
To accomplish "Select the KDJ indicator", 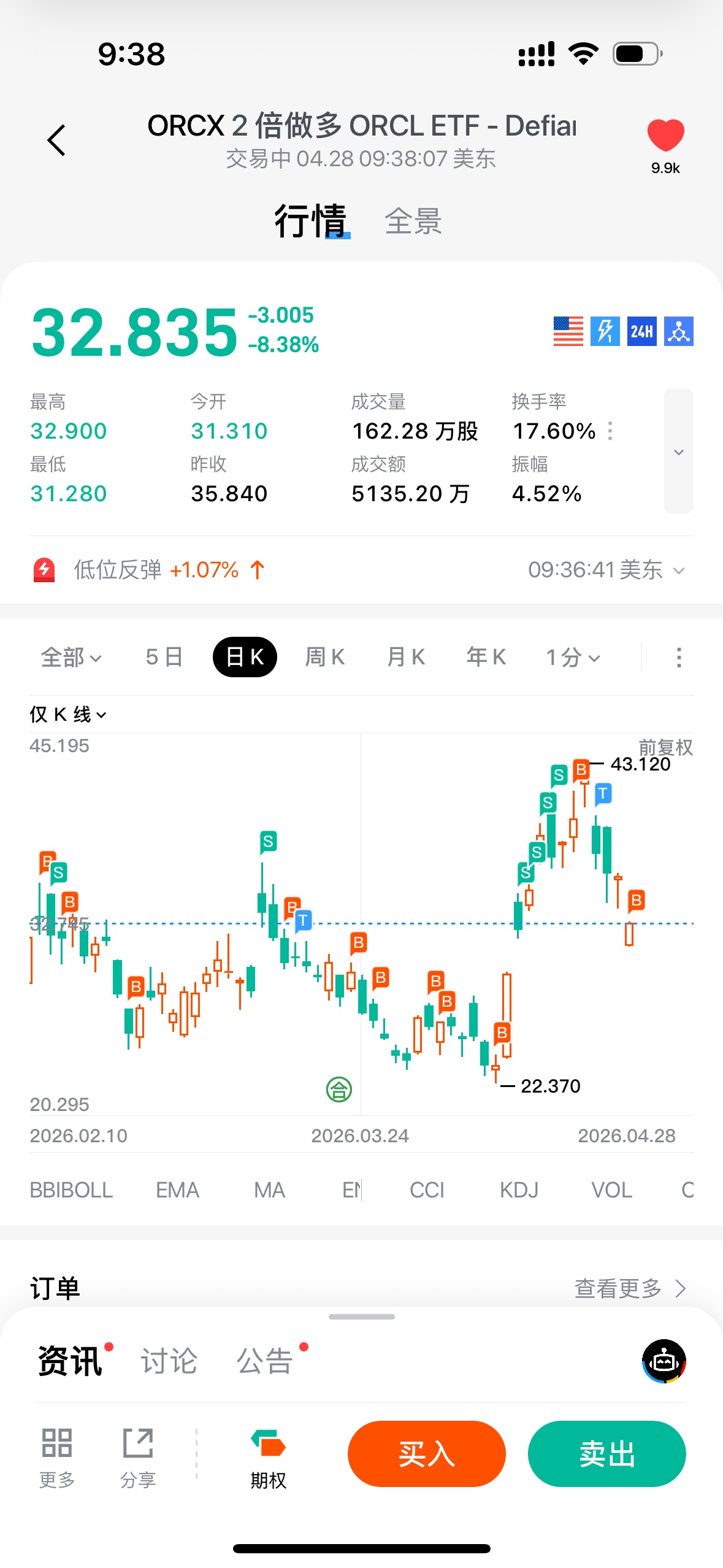I will [x=519, y=1190].
